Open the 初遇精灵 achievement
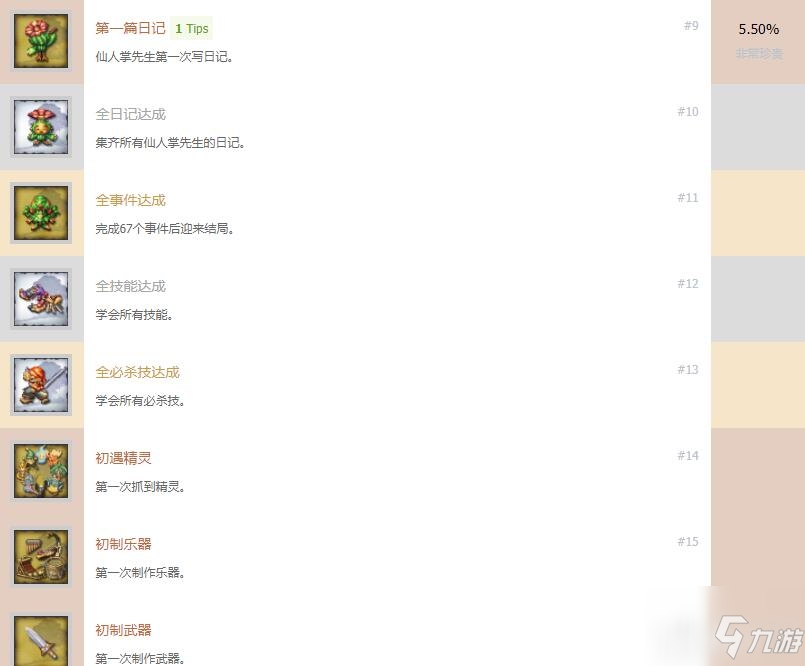Screen dimensions: 805x666 click(x=123, y=458)
